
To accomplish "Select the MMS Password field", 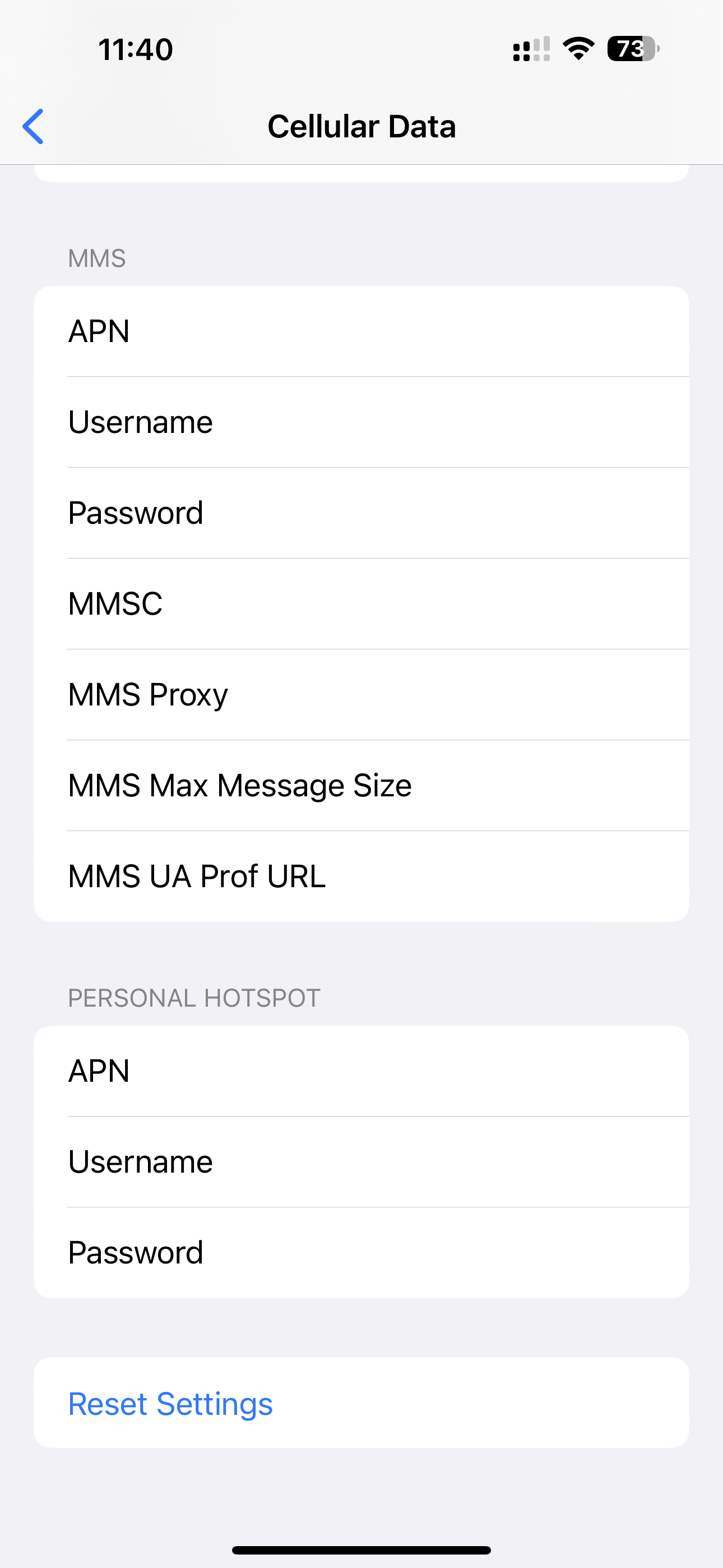I will coord(361,513).
